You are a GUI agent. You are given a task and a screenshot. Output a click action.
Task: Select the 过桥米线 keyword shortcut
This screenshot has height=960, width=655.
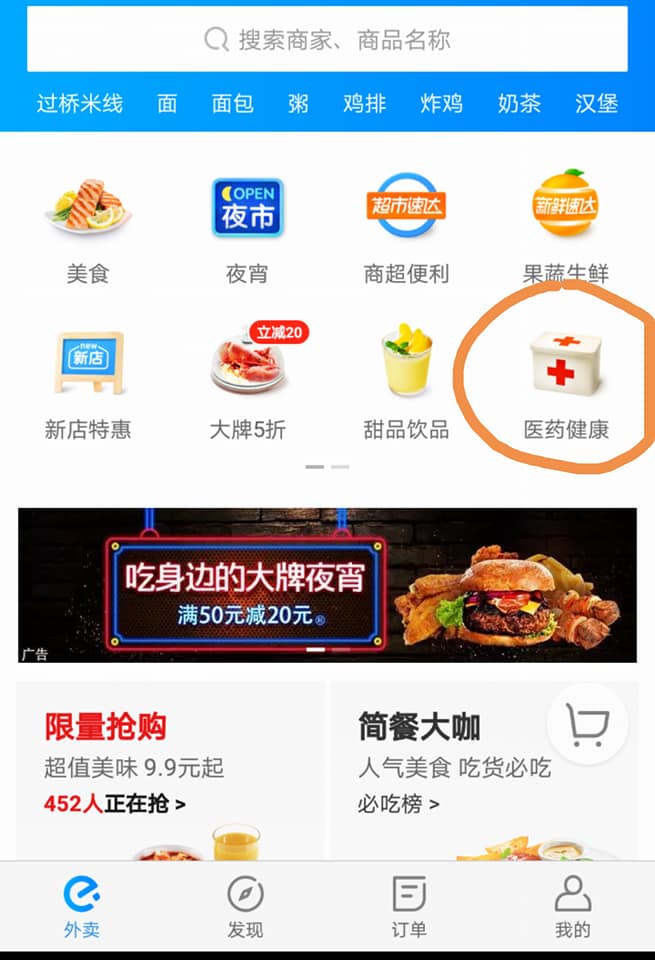tap(79, 103)
